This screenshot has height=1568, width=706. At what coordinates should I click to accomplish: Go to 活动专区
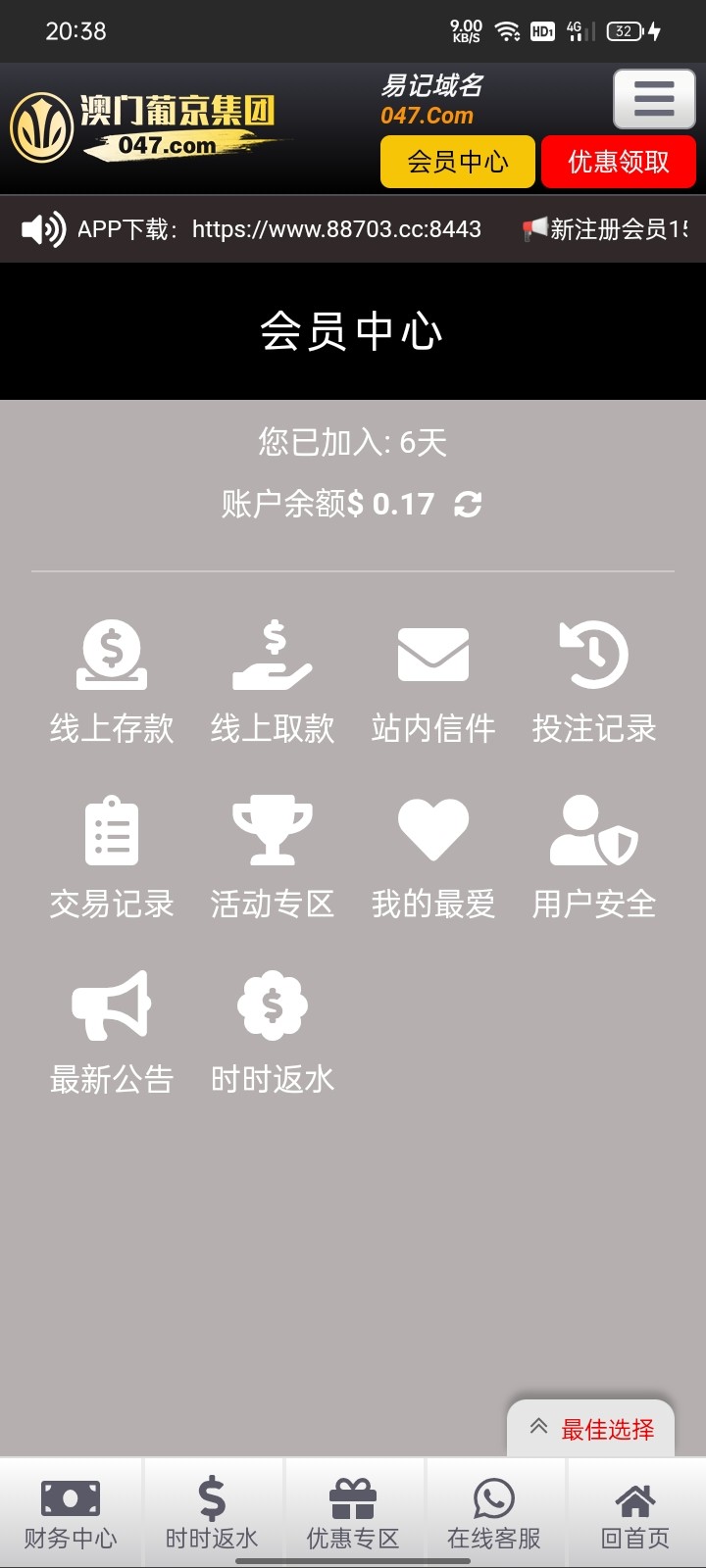[273, 857]
